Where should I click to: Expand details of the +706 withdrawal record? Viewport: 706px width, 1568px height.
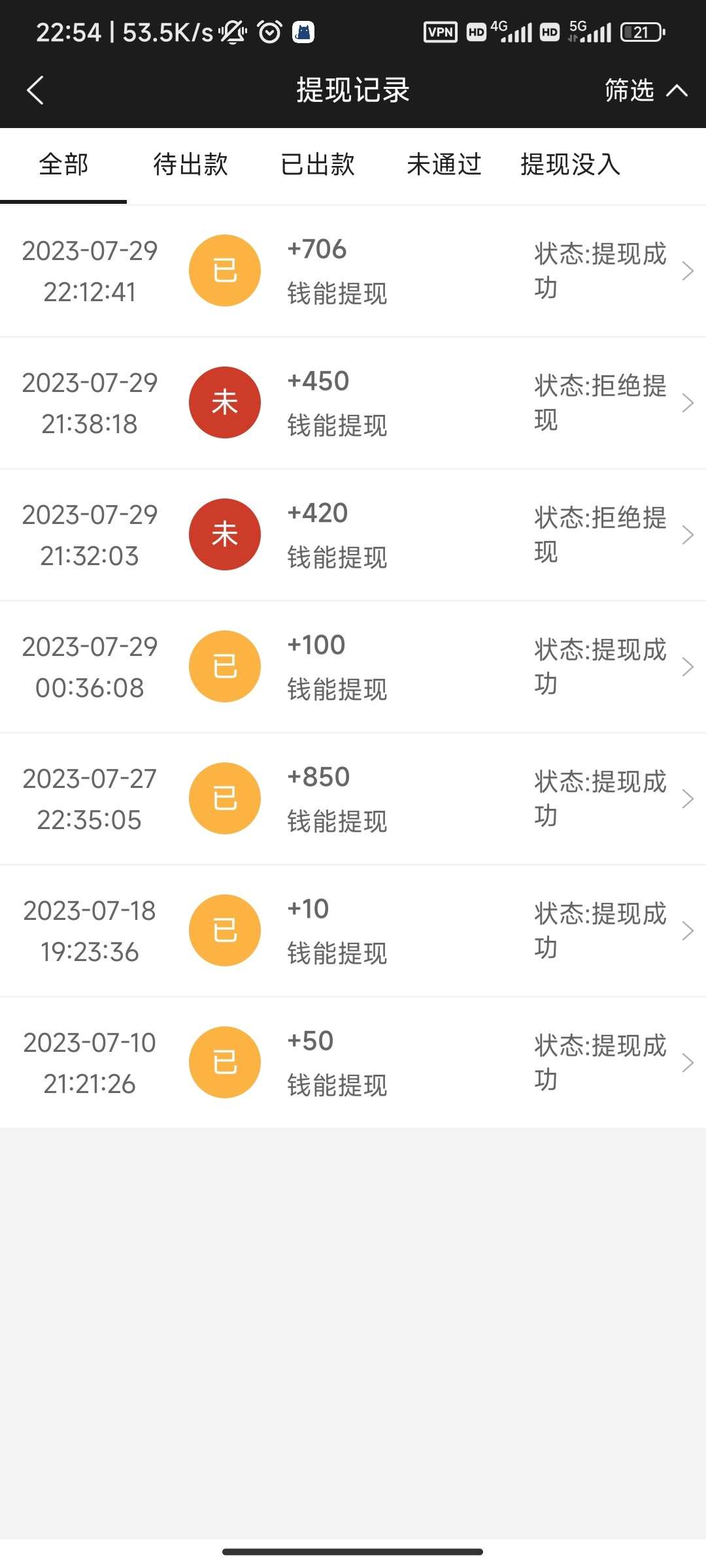[x=688, y=270]
